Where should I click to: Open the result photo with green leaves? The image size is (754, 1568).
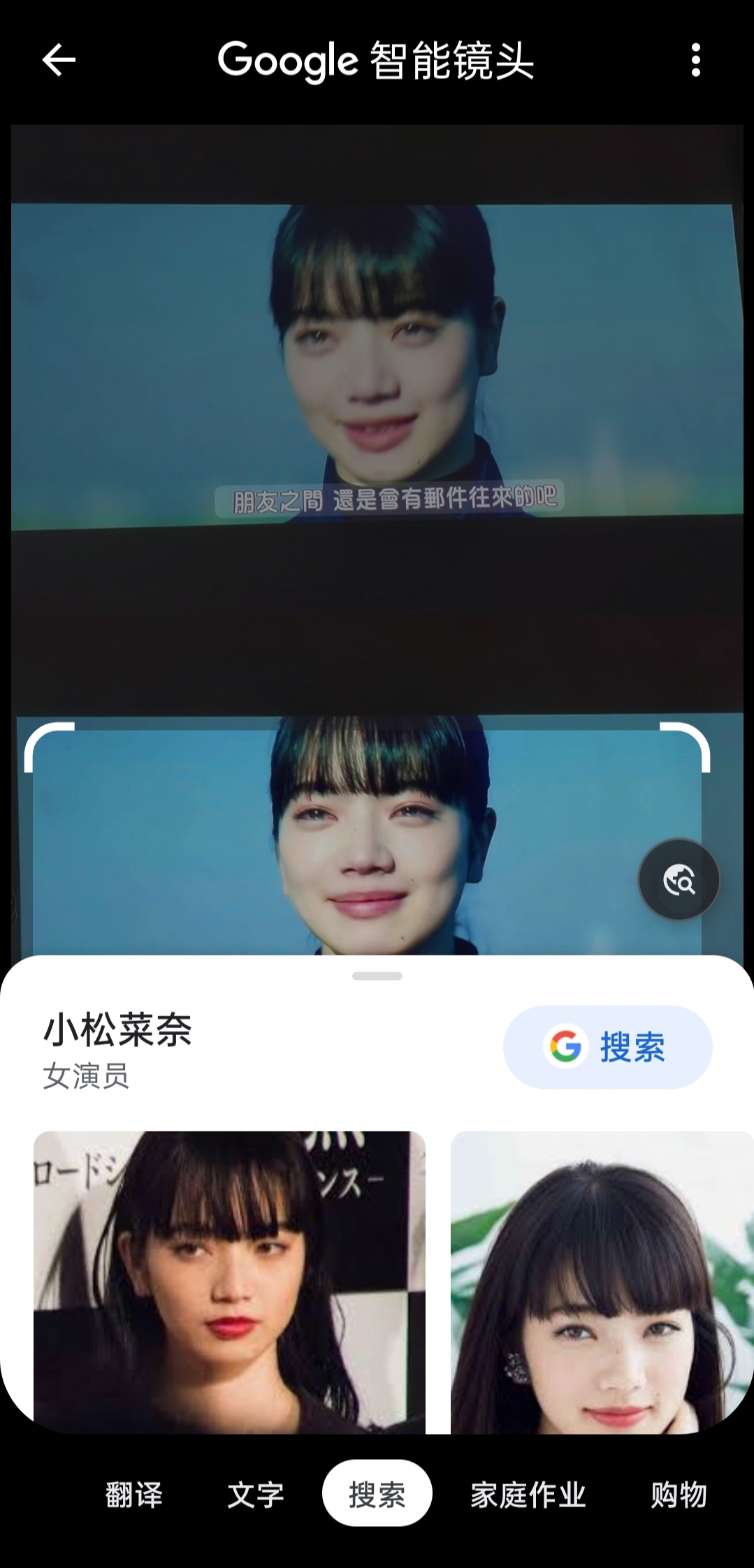[x=601, y=1282]
